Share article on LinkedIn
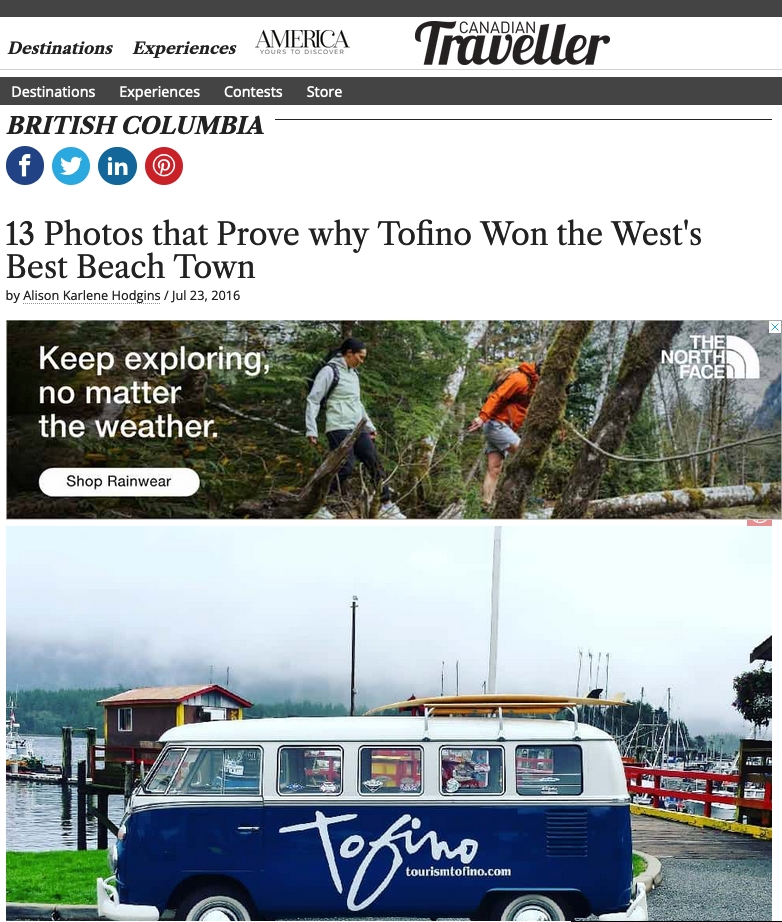Image resolution: width=782 pixels, height=922 pixels. tap(117, 166)
